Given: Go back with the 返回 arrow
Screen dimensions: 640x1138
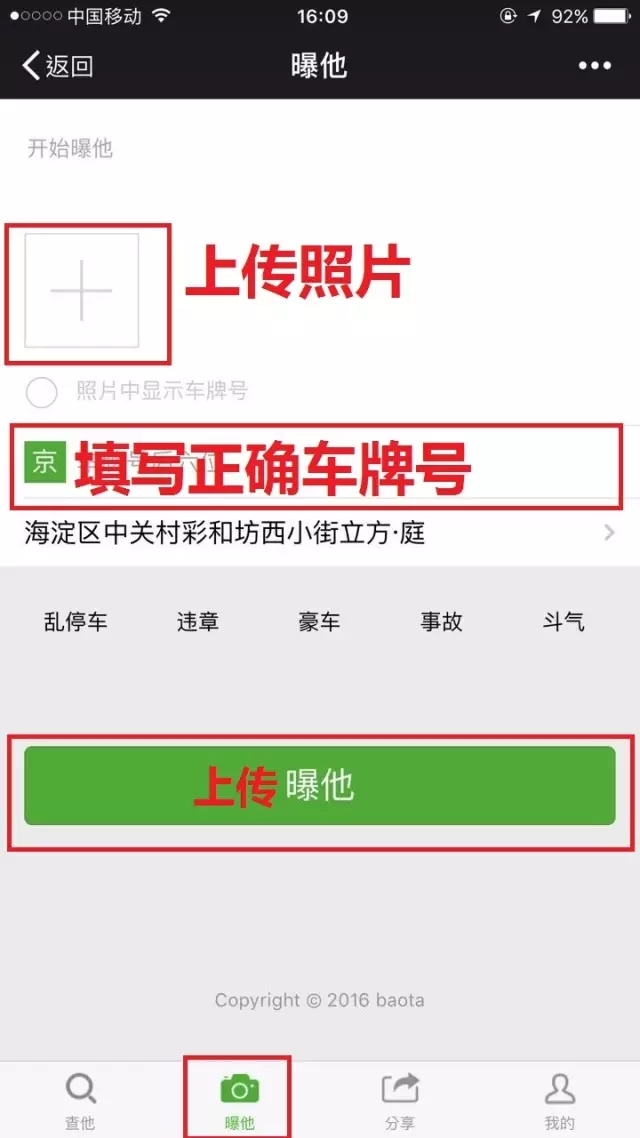Looking at the screenshot, I should (x=57, y=67).
